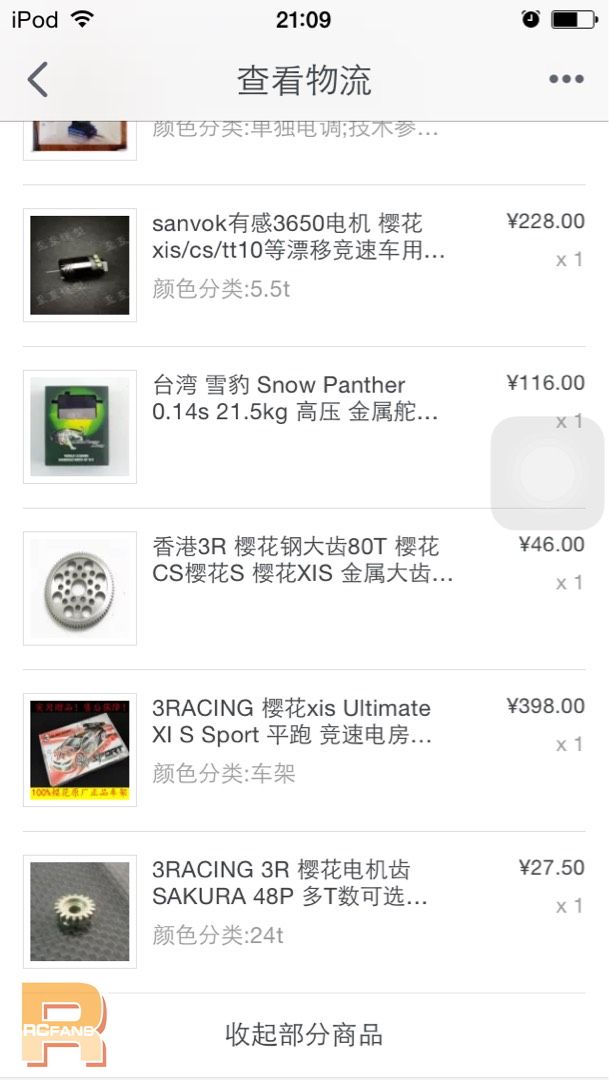Tap the floating AssistiveTouch button

click(x=548, y=473)
